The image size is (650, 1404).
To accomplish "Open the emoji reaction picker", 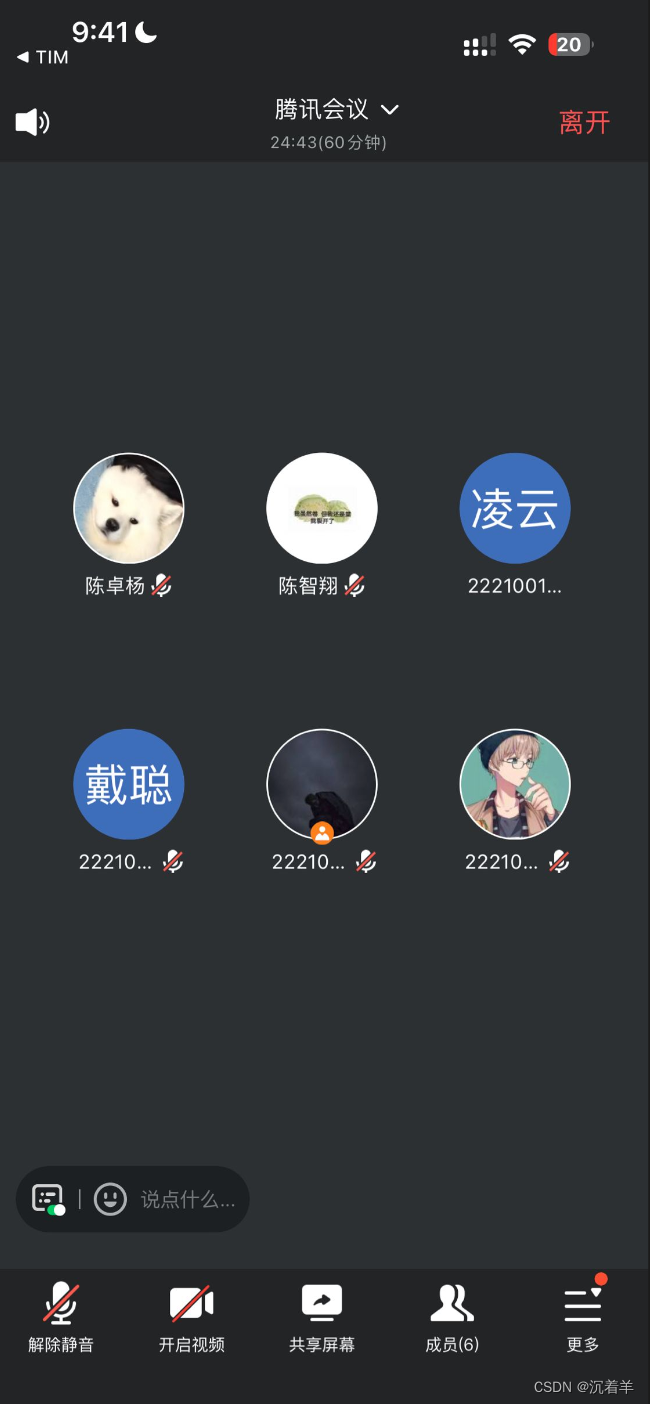I will pos(110,1198).
